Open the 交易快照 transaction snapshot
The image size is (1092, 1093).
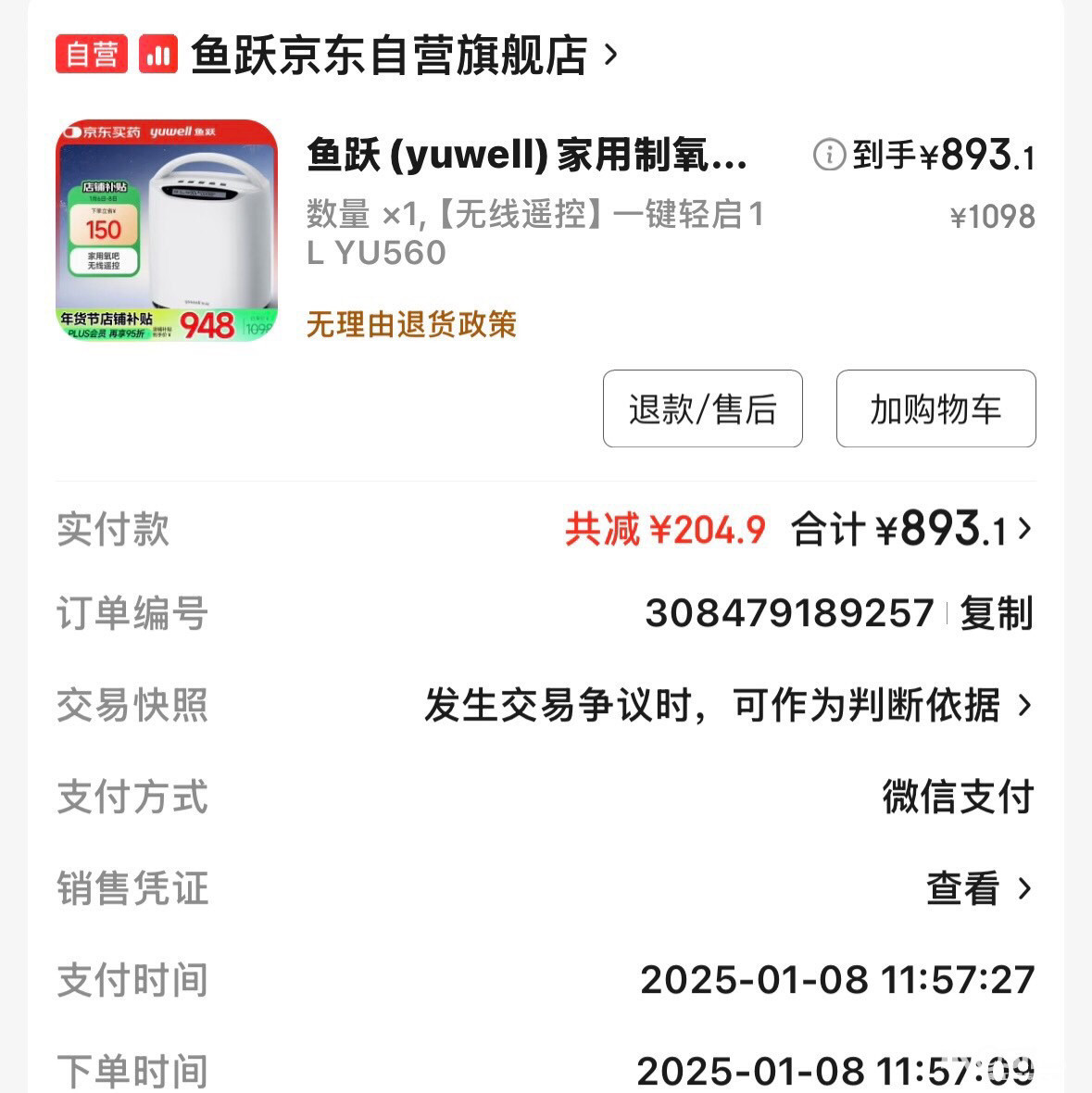point(727,705)
